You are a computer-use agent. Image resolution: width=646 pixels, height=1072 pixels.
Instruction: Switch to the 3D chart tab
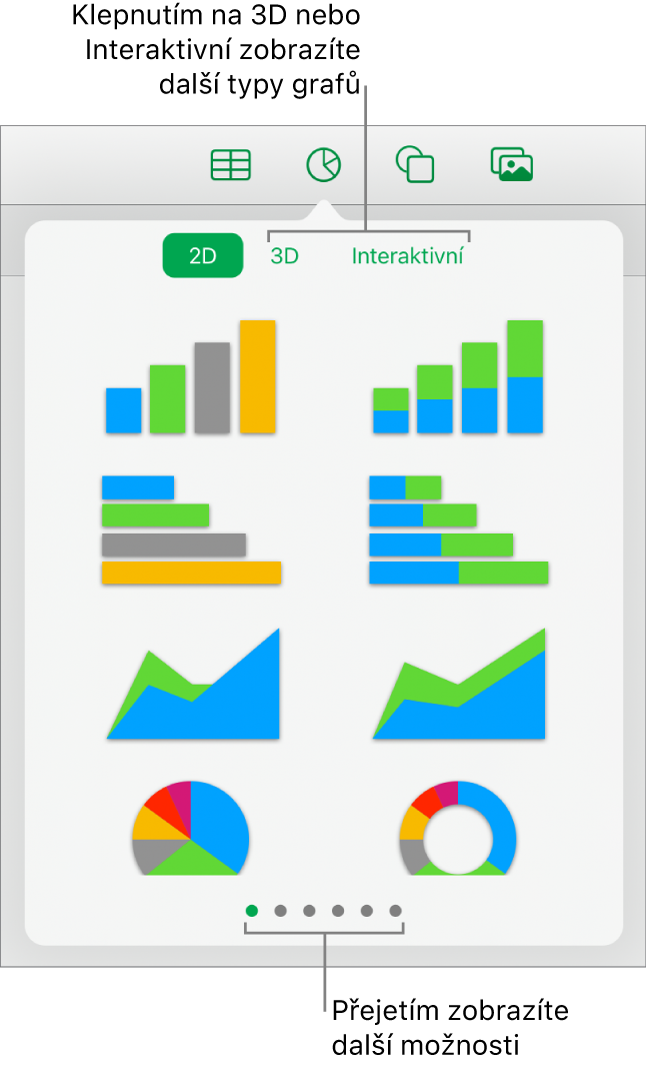(285, 256)
